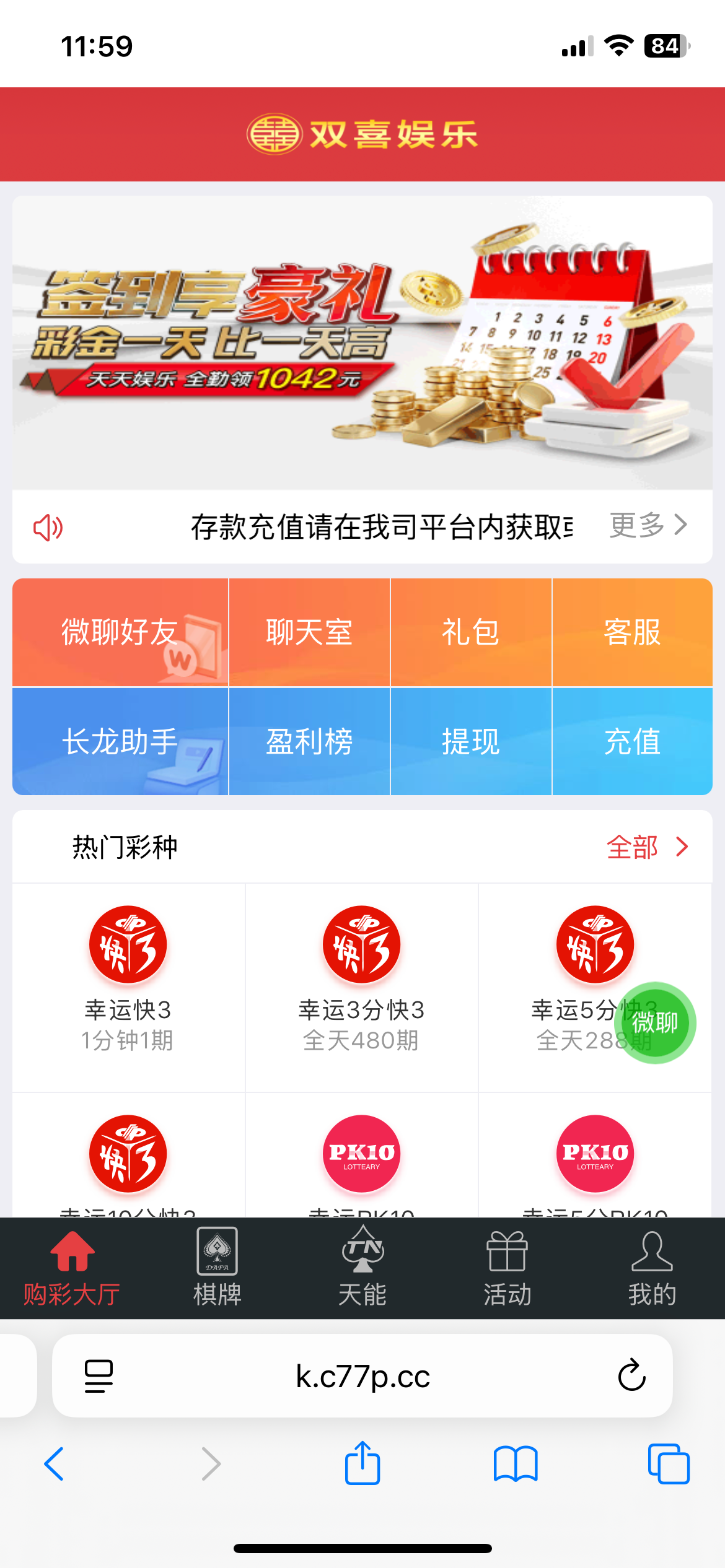The image size is (725, 1568).
Task: Tap the green 微聊 floating button
Action: 655,1022
